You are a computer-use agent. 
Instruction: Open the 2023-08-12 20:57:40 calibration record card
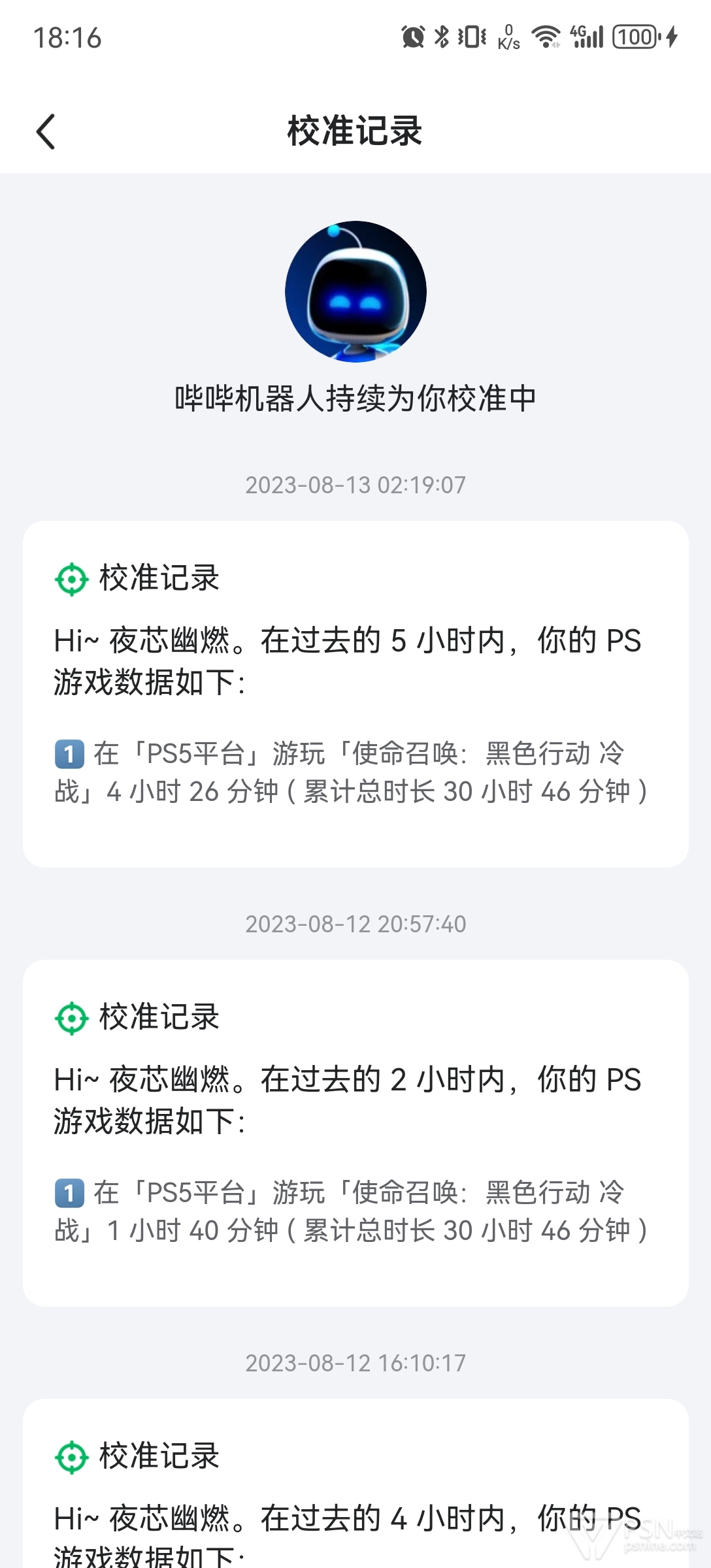pos(355,1133)
